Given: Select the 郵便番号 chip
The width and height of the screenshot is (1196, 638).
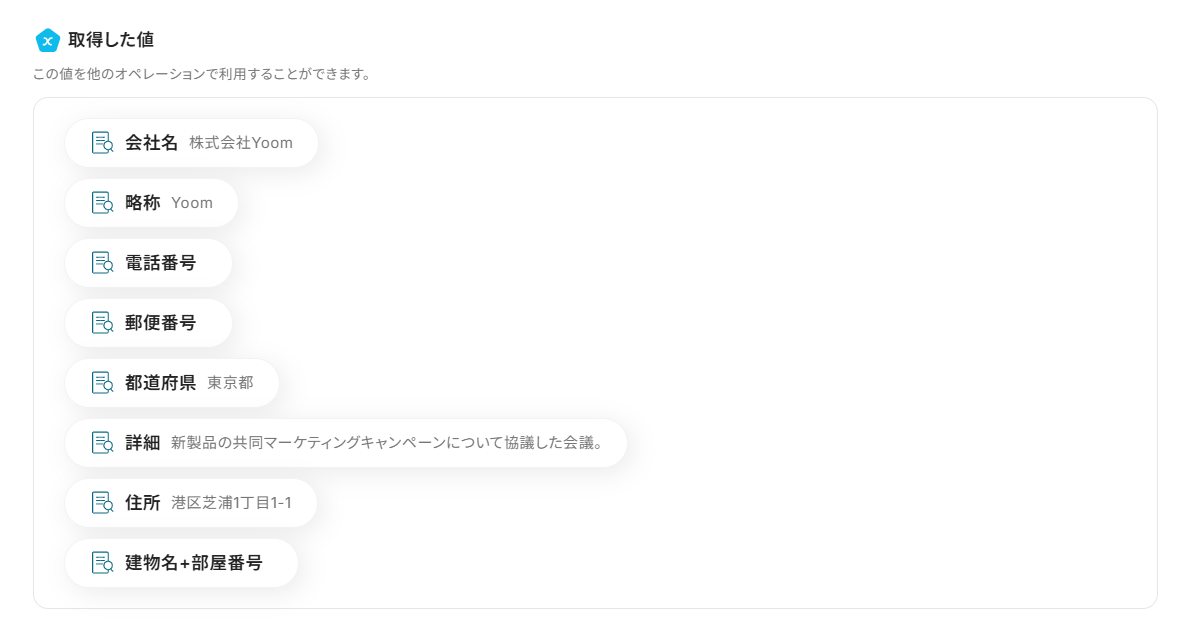Looking at the screenshot, I should pyautogui.click(x=148, y=323).
